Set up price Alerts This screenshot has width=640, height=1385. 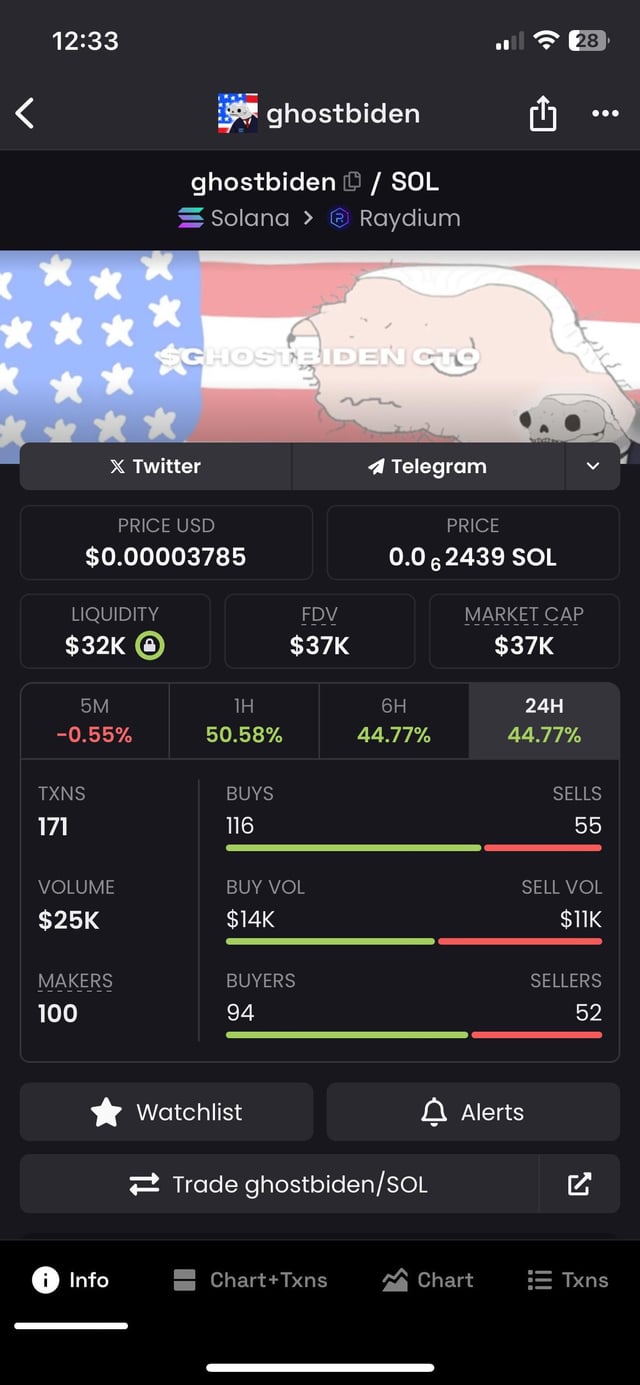click(x=473, y=1112)
